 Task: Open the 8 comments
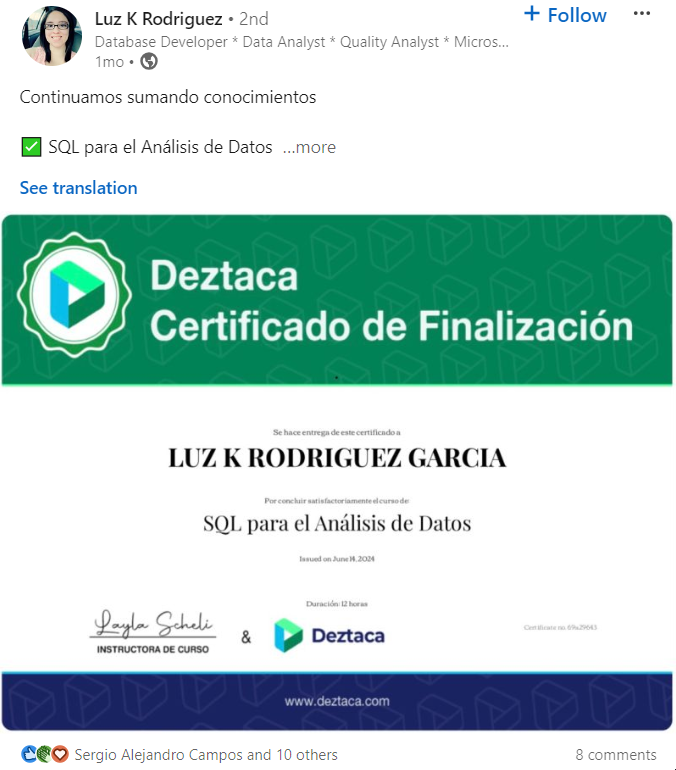616,755
